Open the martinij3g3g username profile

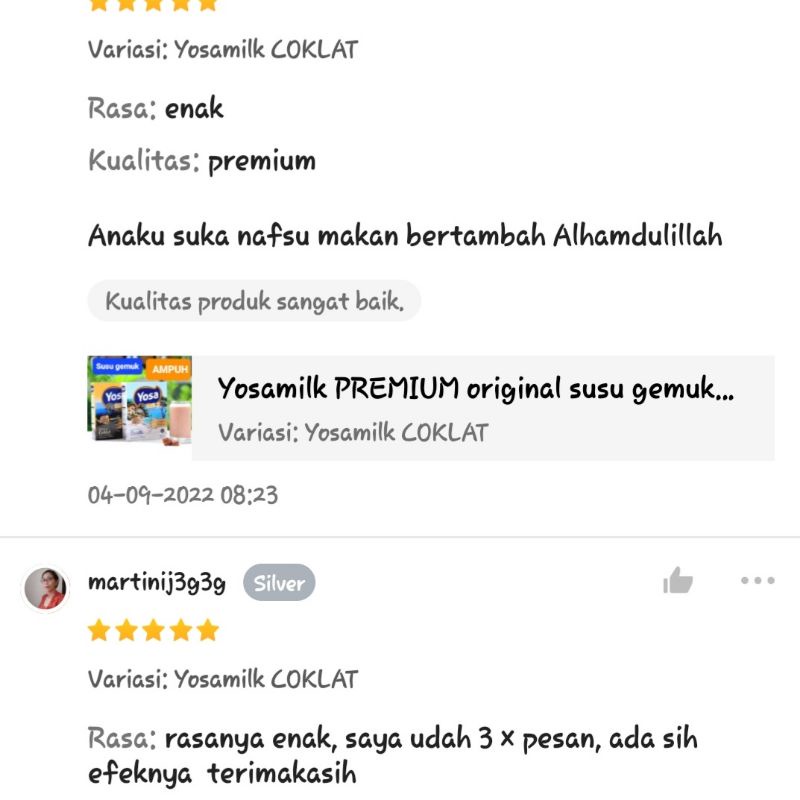pyautogui.click(x=156, y=583)
